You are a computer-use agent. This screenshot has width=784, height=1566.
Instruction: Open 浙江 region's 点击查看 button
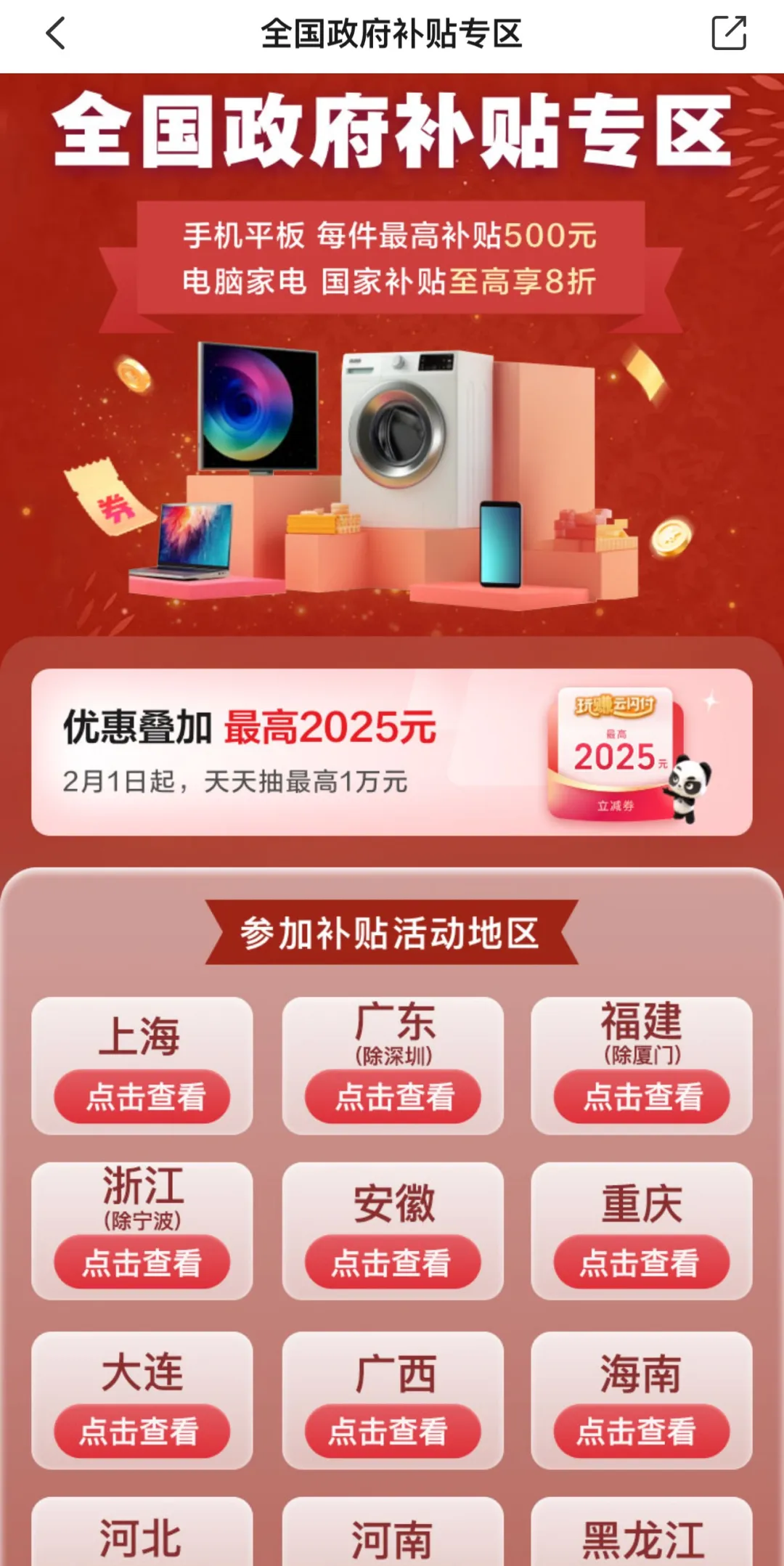pos(142,1262)
